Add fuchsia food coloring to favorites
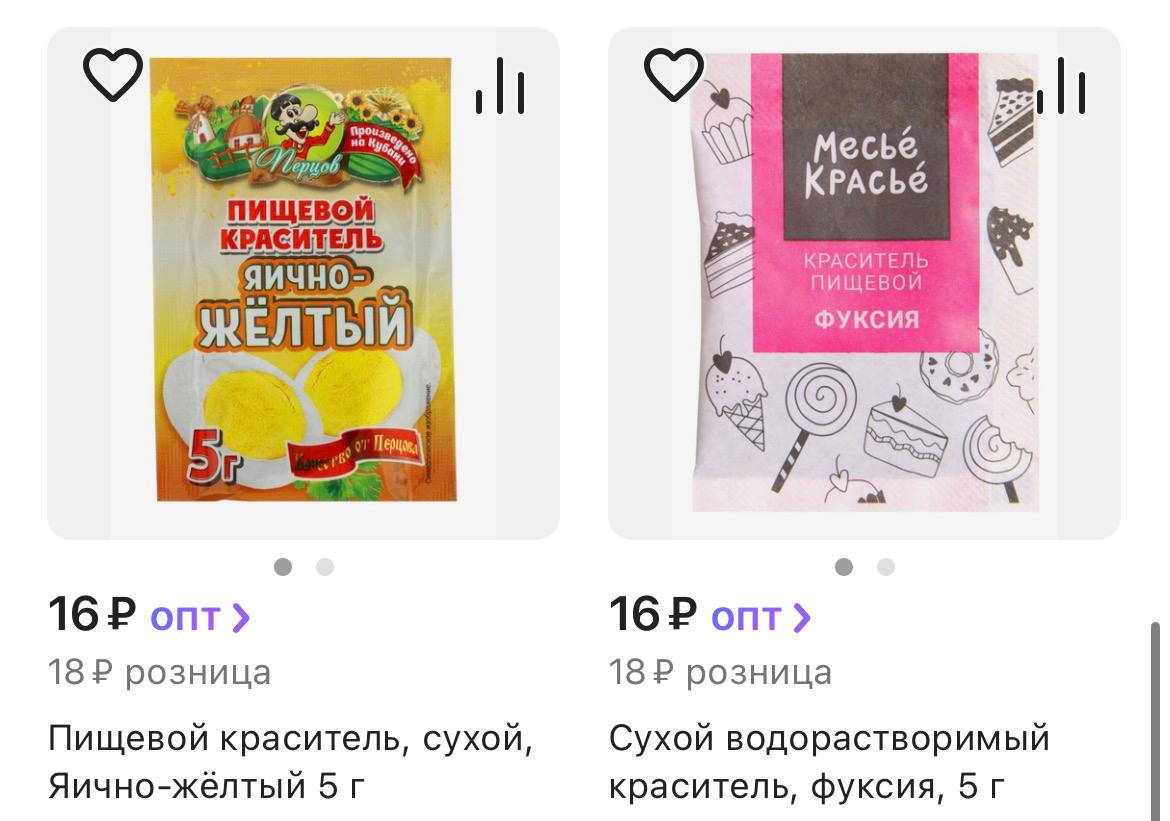 point(673,75)
